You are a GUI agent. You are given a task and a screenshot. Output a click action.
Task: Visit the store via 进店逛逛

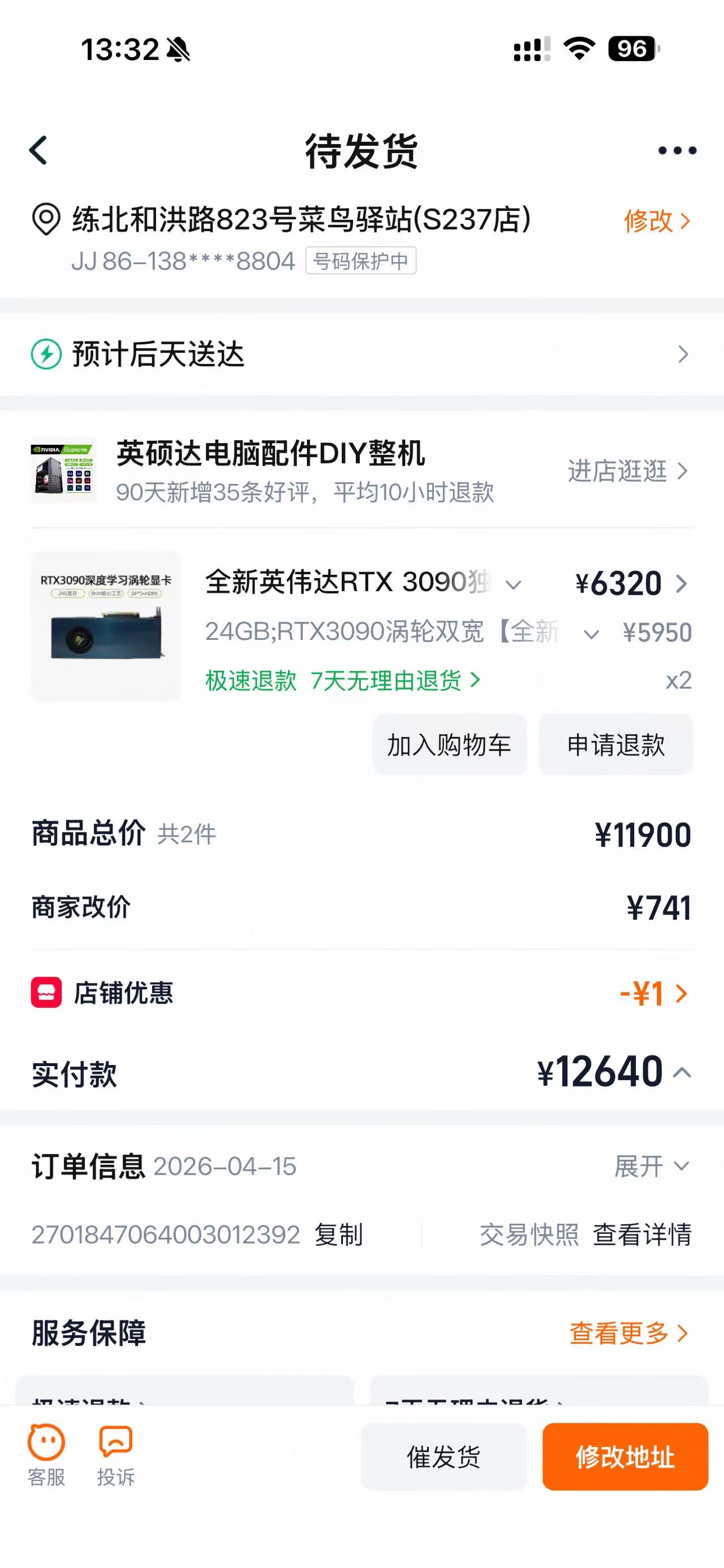628,471
